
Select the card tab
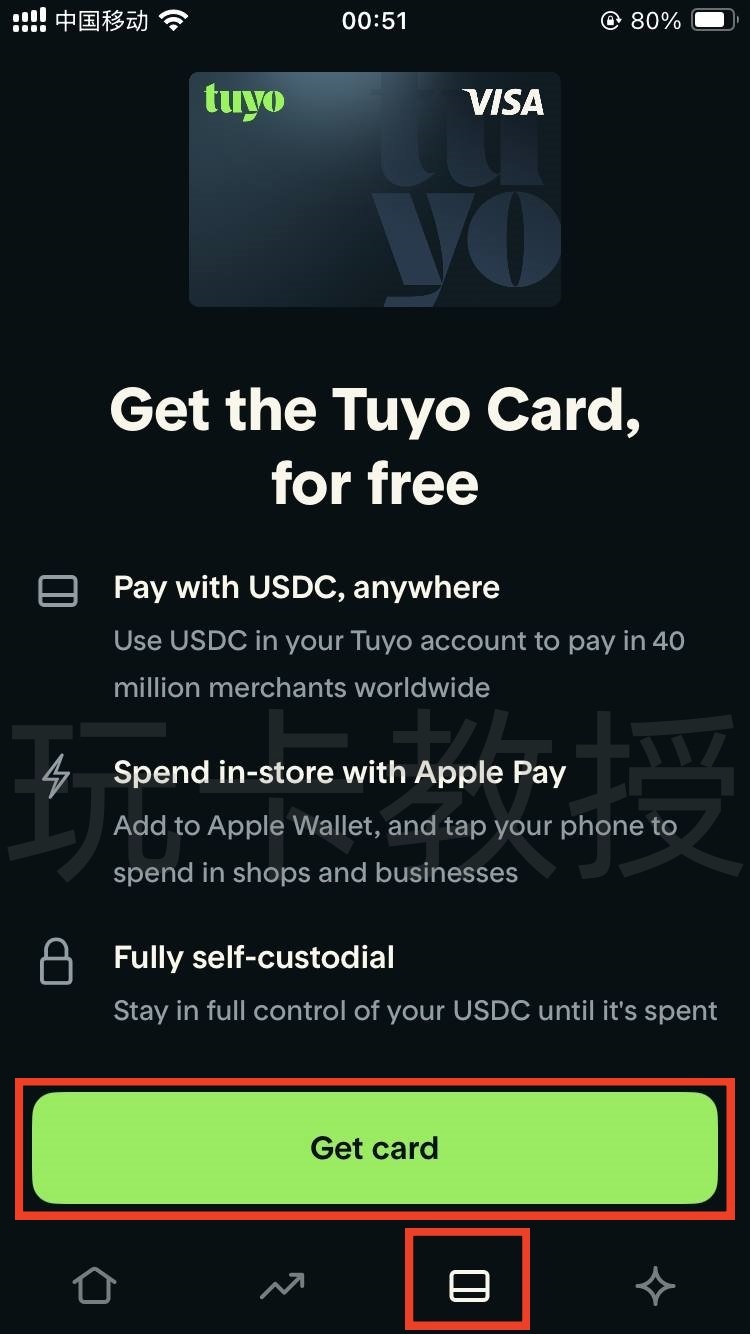(468, 1286)
